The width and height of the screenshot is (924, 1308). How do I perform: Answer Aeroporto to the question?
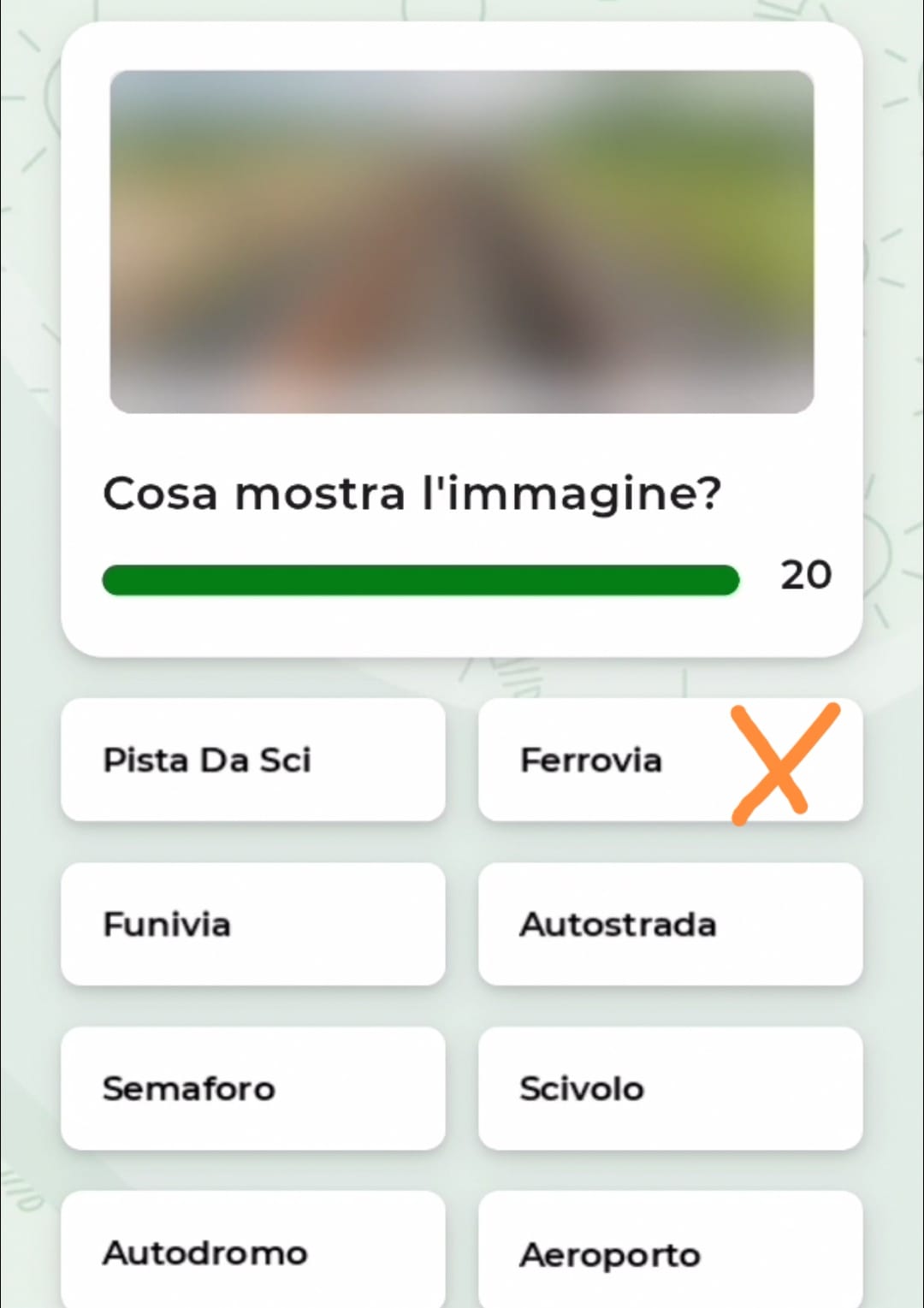(x=670, y=1253)
